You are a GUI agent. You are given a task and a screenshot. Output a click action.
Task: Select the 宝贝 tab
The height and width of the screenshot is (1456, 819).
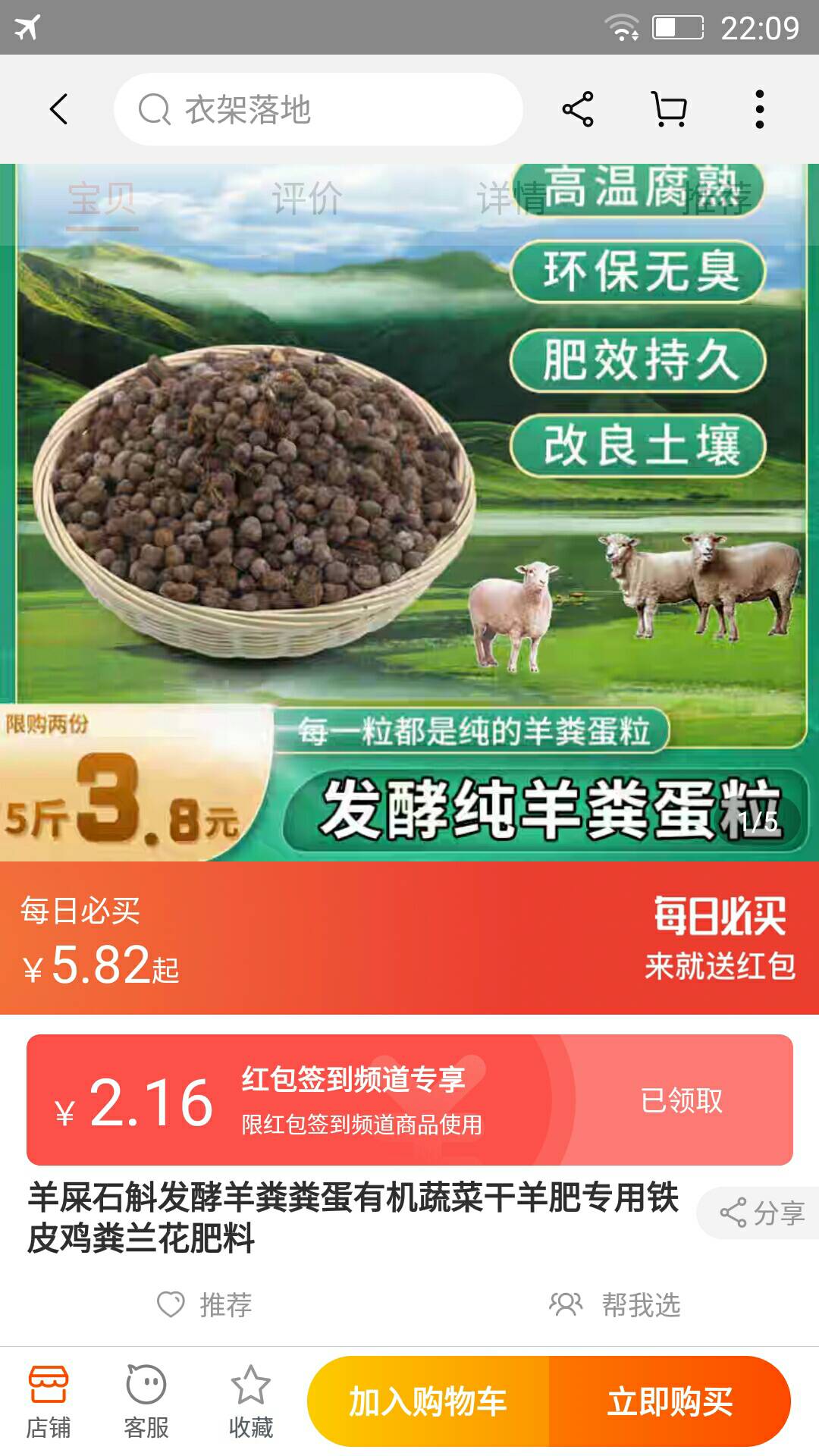[x=102, y=199]
